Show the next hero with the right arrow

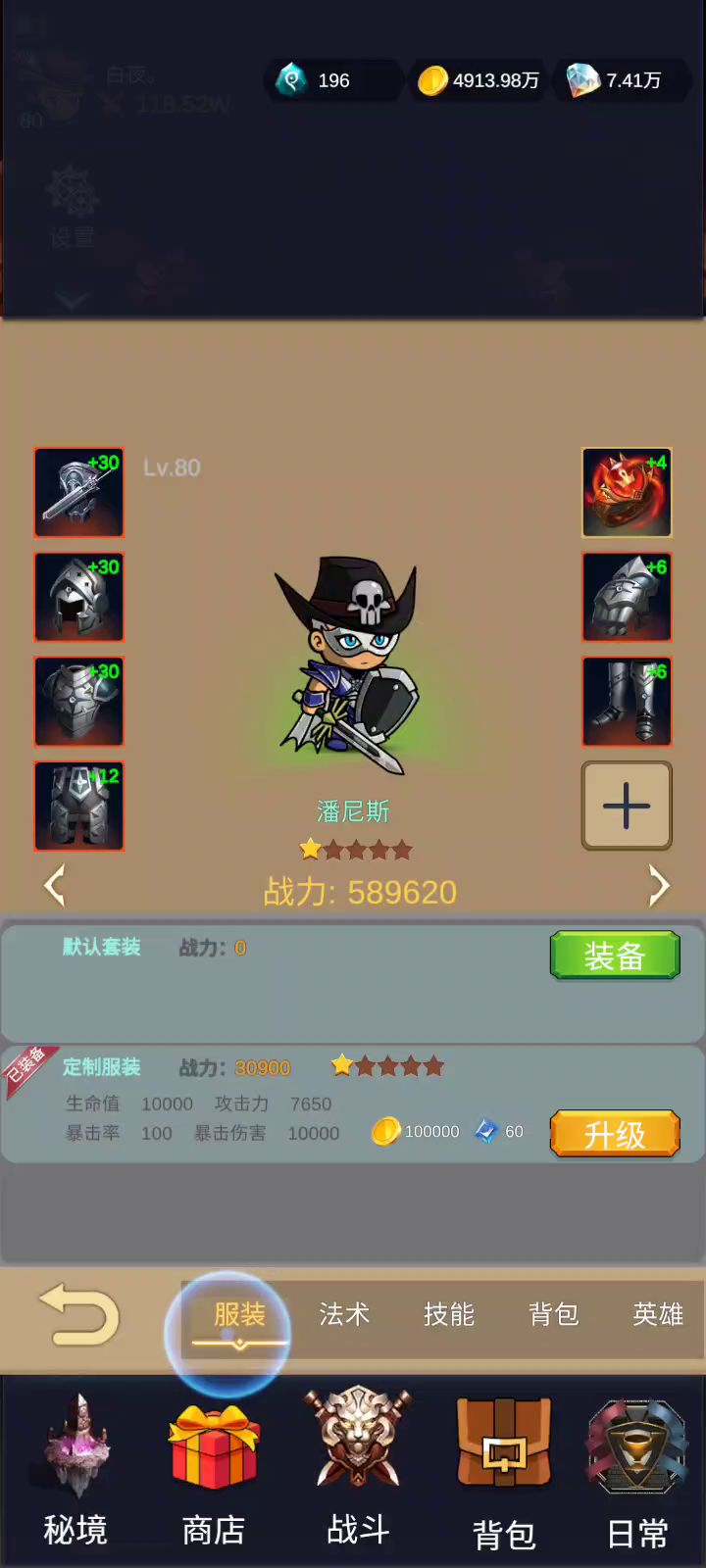[659, 886]
